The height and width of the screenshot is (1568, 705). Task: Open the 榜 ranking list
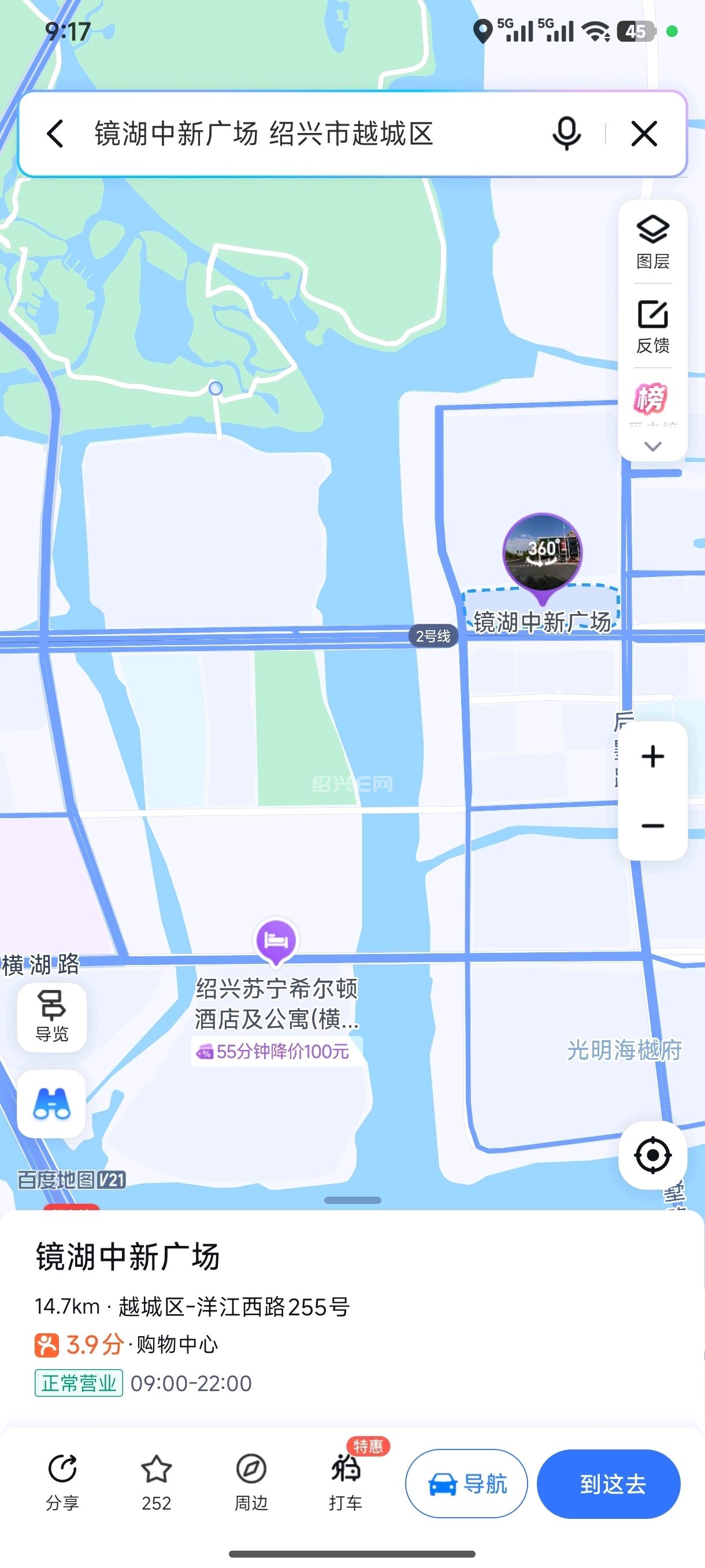(651, 400)
